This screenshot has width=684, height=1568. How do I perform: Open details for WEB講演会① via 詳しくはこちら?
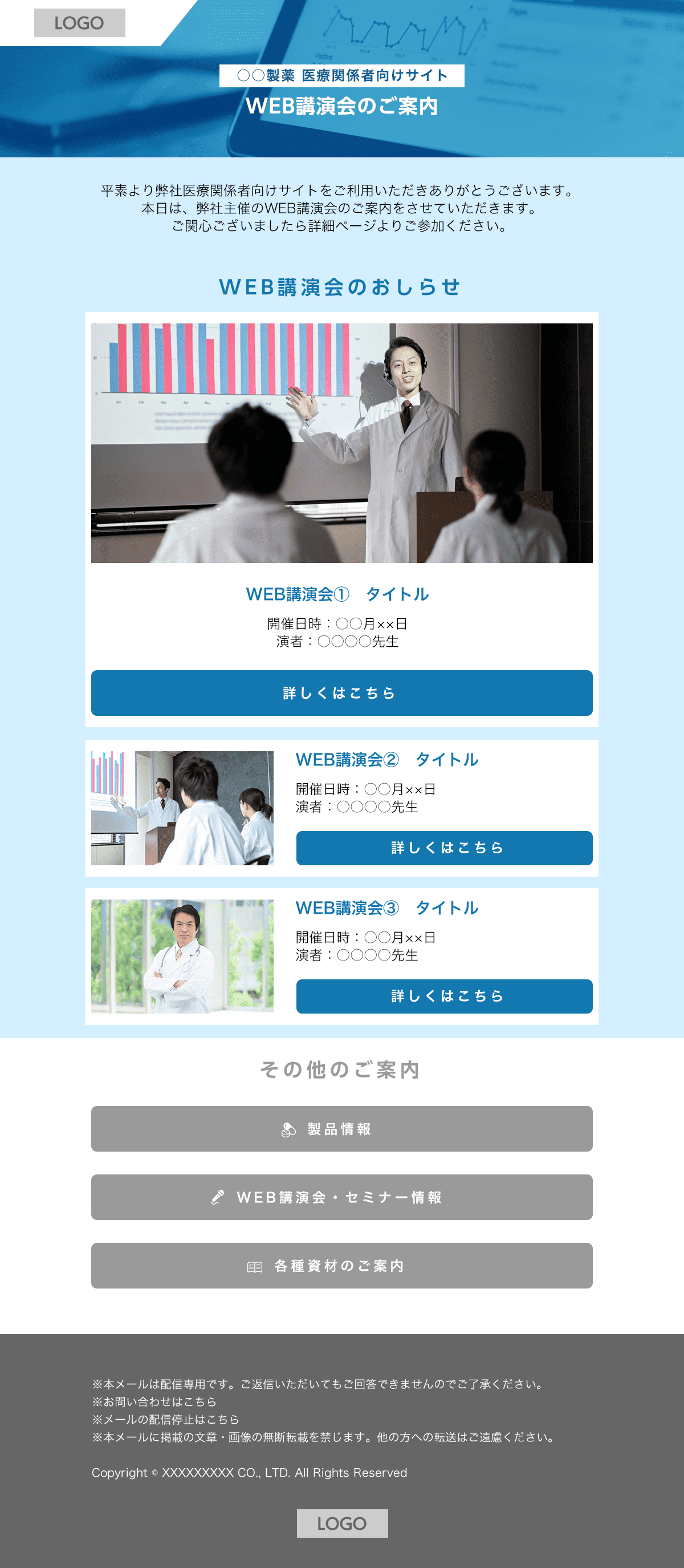[x=341, y=692]
